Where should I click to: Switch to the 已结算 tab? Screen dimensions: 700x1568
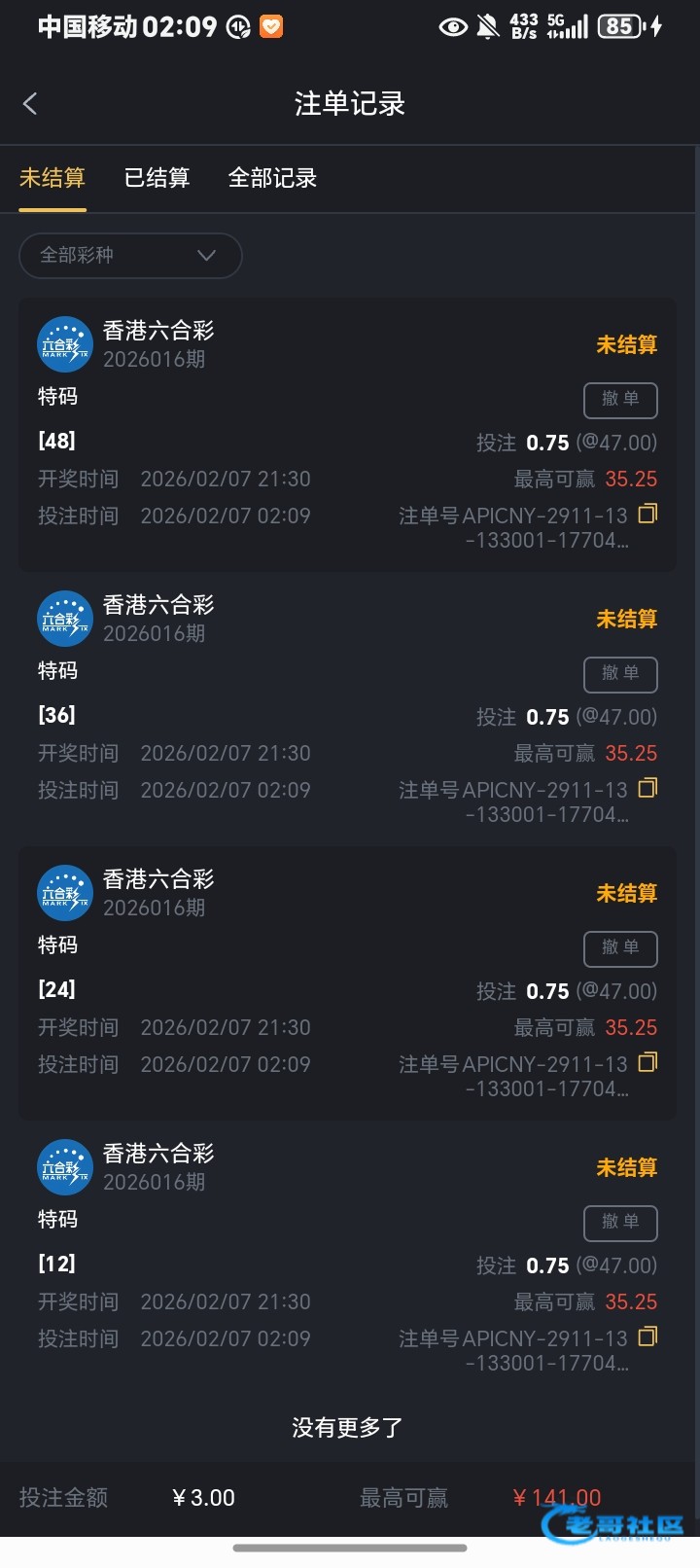coord(157,178)
